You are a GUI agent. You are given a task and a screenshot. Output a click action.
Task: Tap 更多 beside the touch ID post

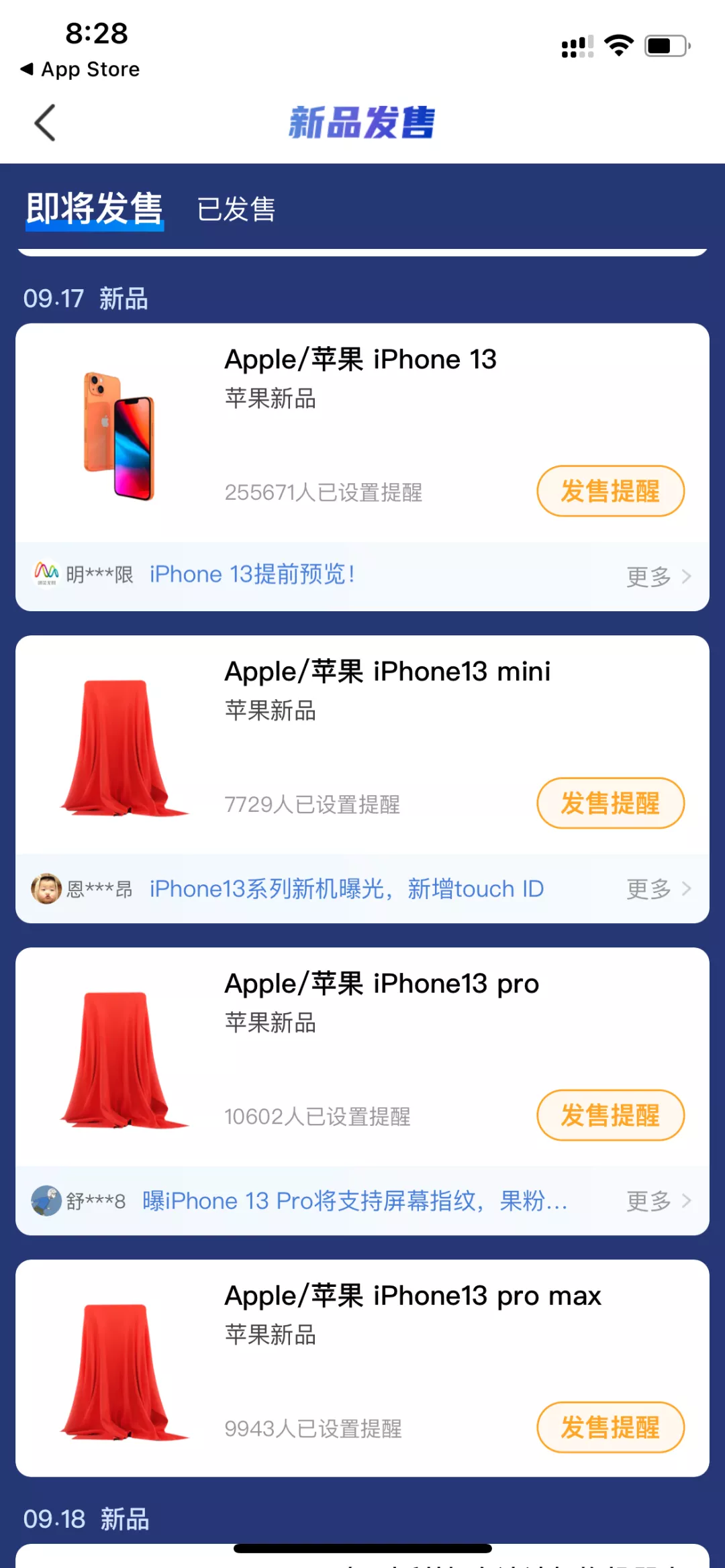click(x=657, y=889)
